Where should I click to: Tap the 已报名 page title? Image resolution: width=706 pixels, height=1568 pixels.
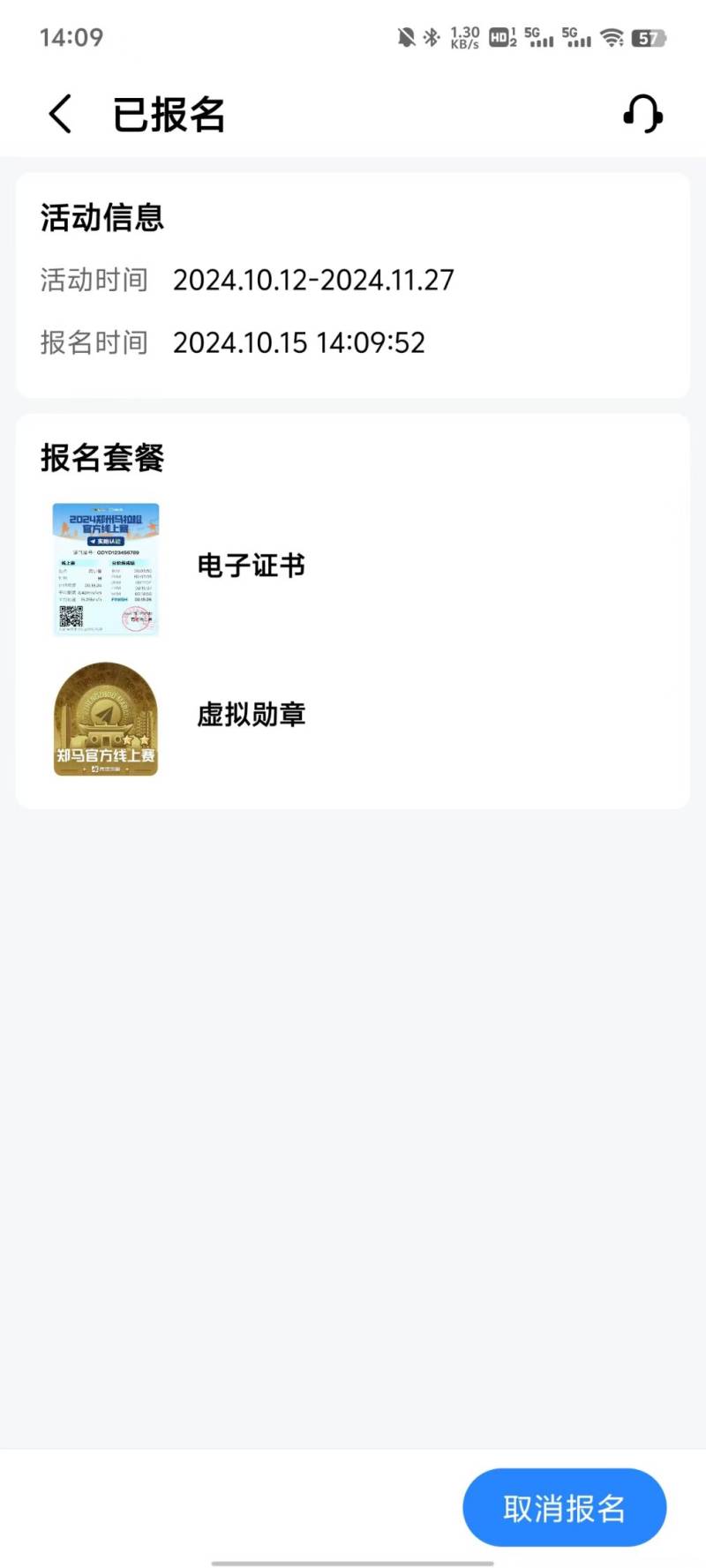pyautogui.click(x=169, y=114)
